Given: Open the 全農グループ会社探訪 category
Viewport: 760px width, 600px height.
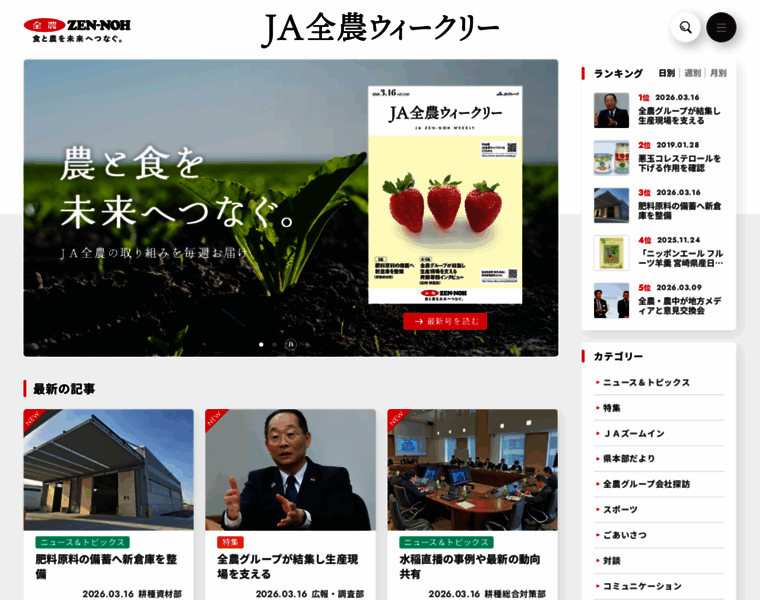Looking at the screenshot, I should [x=646, y=484].
